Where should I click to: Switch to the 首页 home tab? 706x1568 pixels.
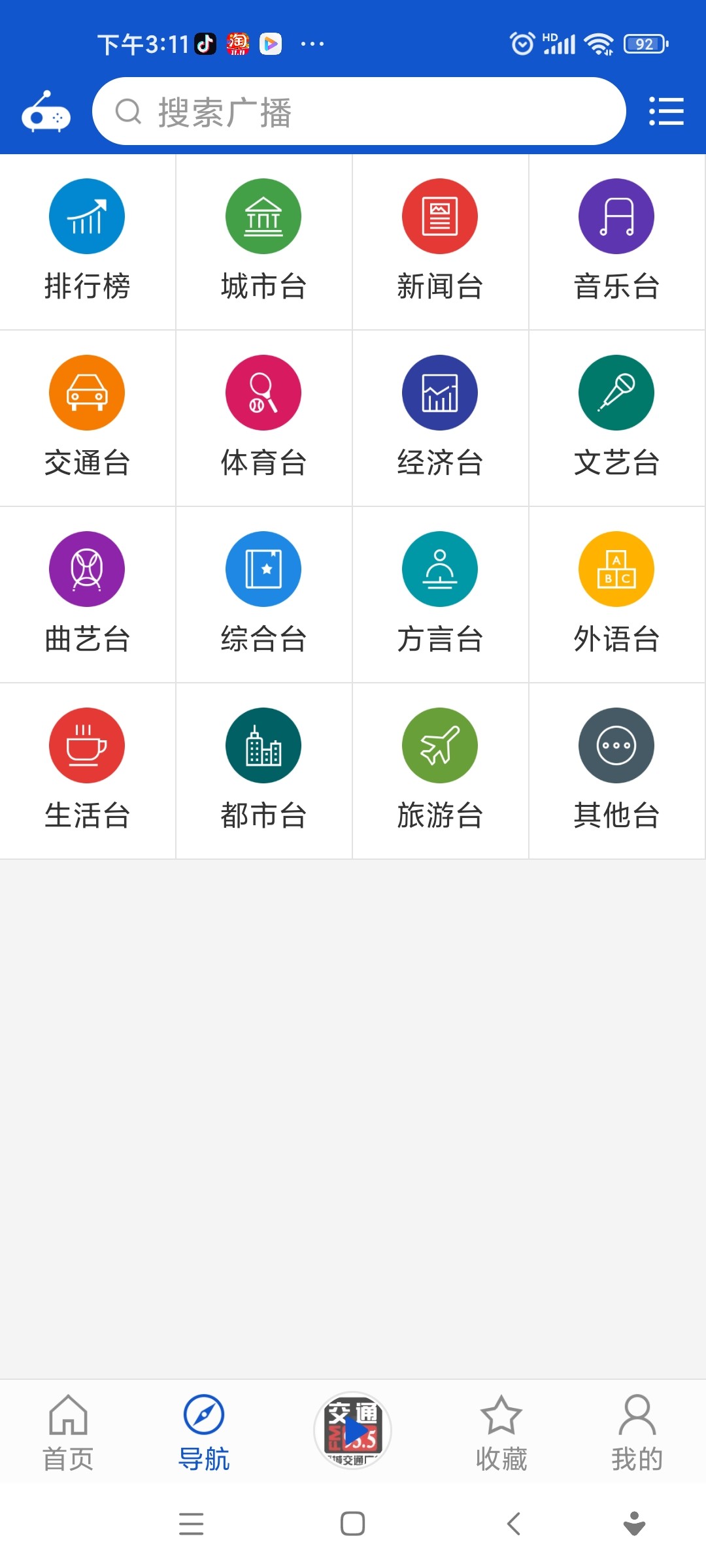[68, 1432]
